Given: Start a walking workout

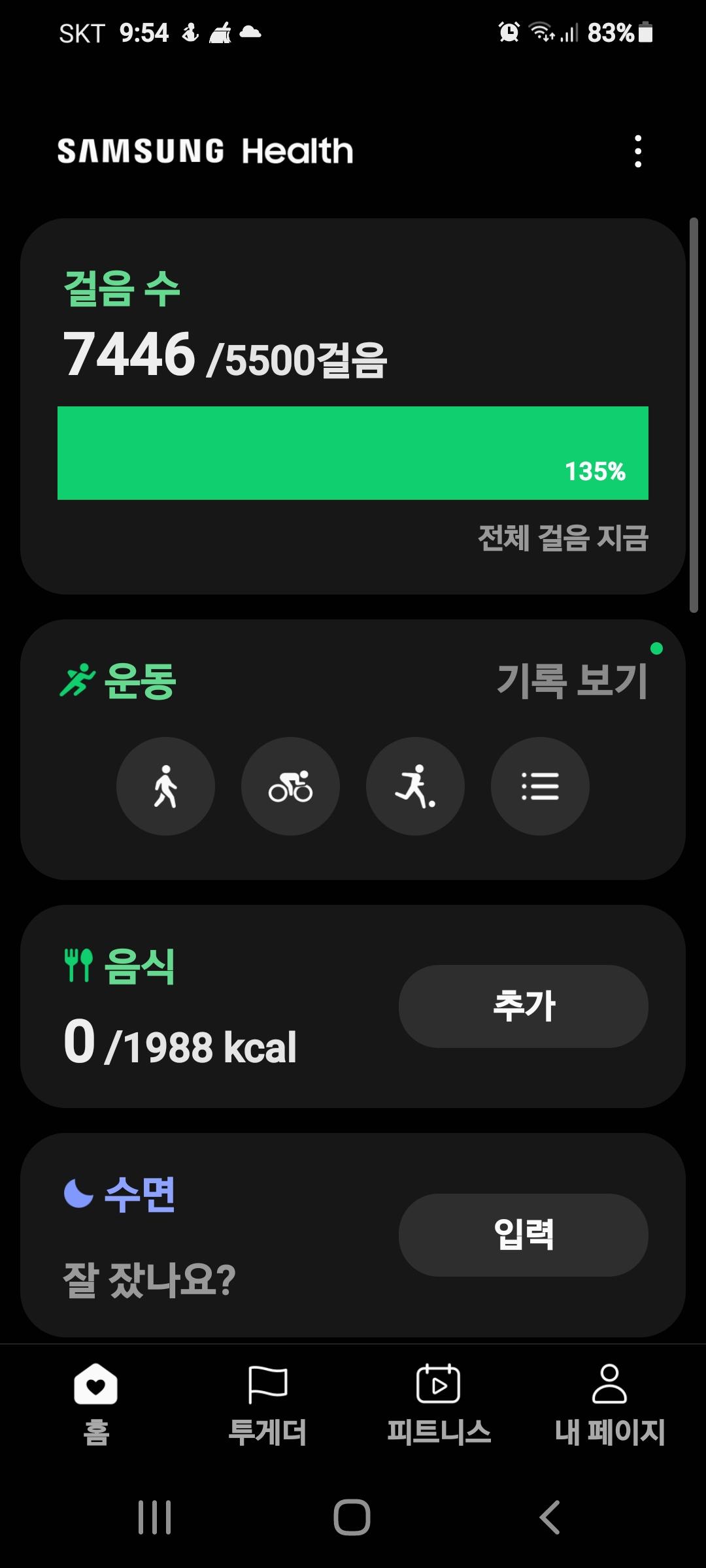Looking at the screenshot, I should click(x=165, y=786).
